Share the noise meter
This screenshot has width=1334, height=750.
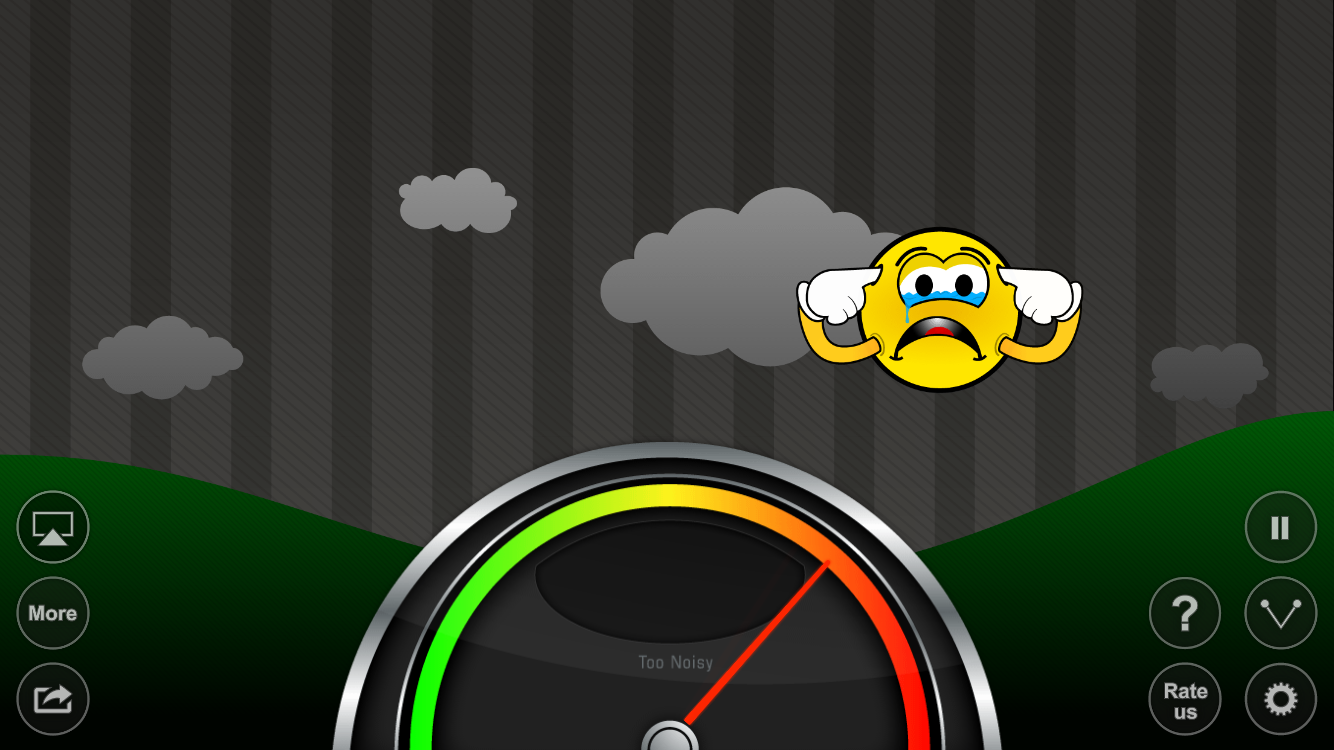(x=53, y=699)
